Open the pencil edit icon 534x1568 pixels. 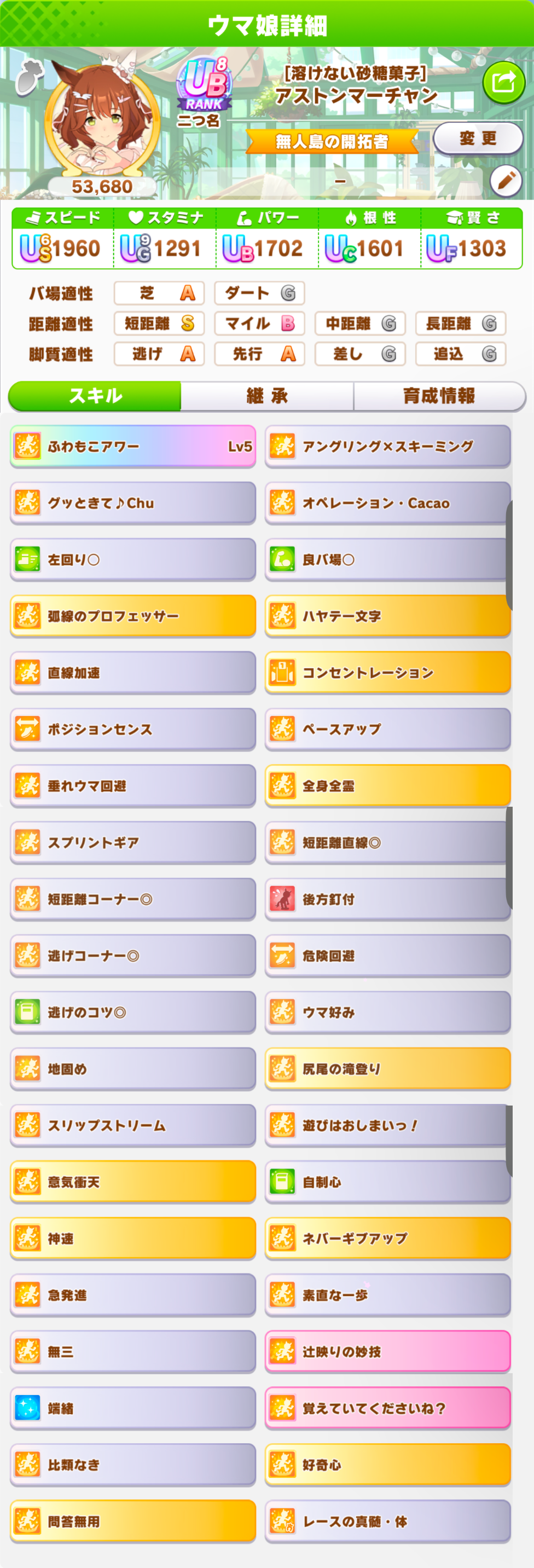coord(506,180)
